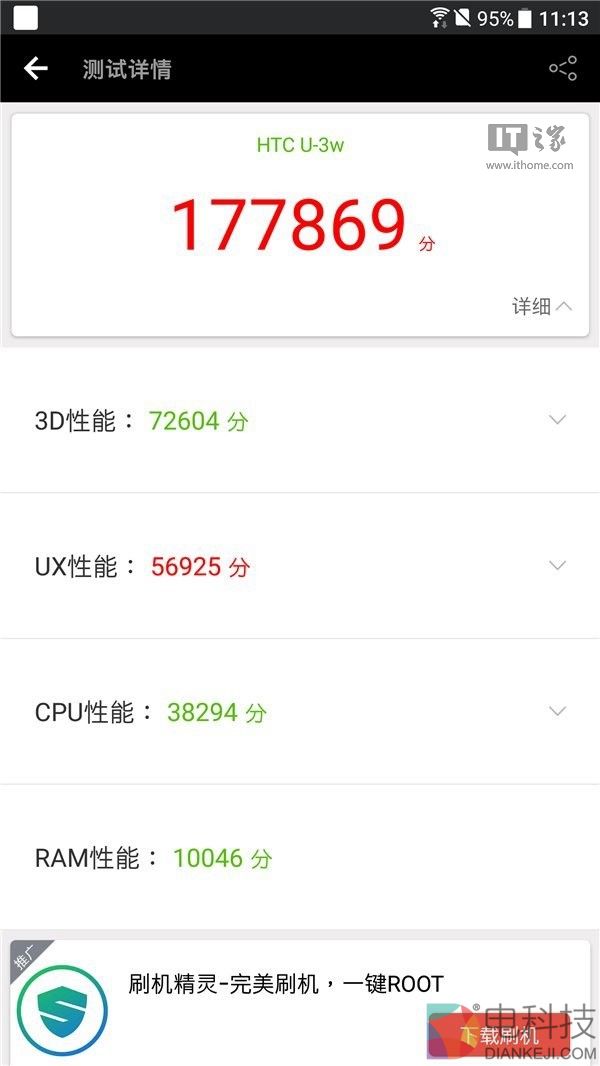The width and height of the screenshot is (600, 1066).
Task: Open the 刷机精灵 promoted app card
Action: click(x=285, y=984)
